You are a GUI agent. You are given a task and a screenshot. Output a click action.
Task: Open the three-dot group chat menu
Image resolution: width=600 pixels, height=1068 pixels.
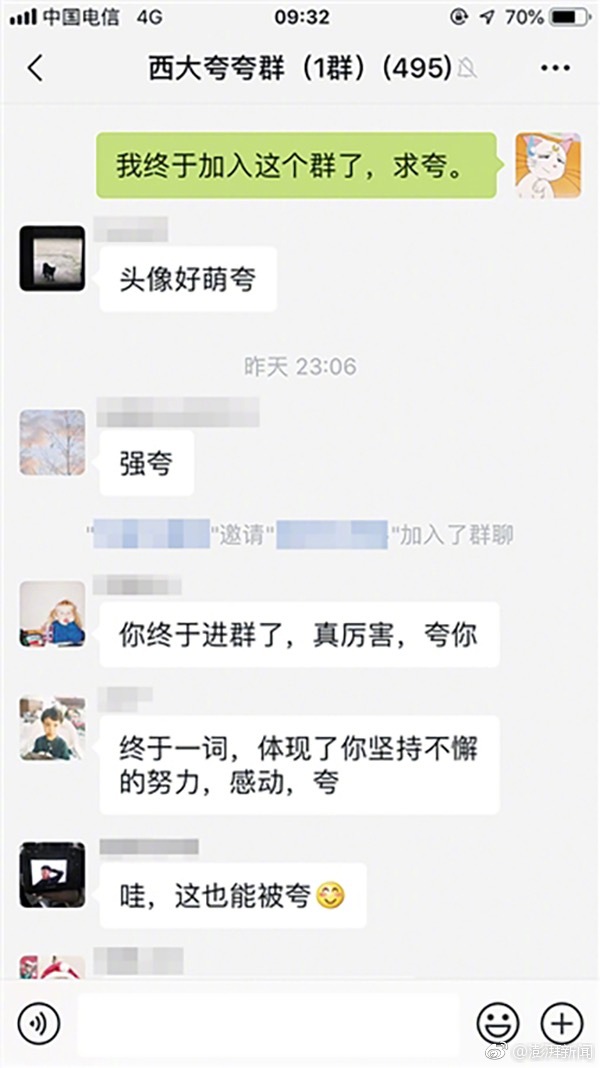[x=554, y=68]
